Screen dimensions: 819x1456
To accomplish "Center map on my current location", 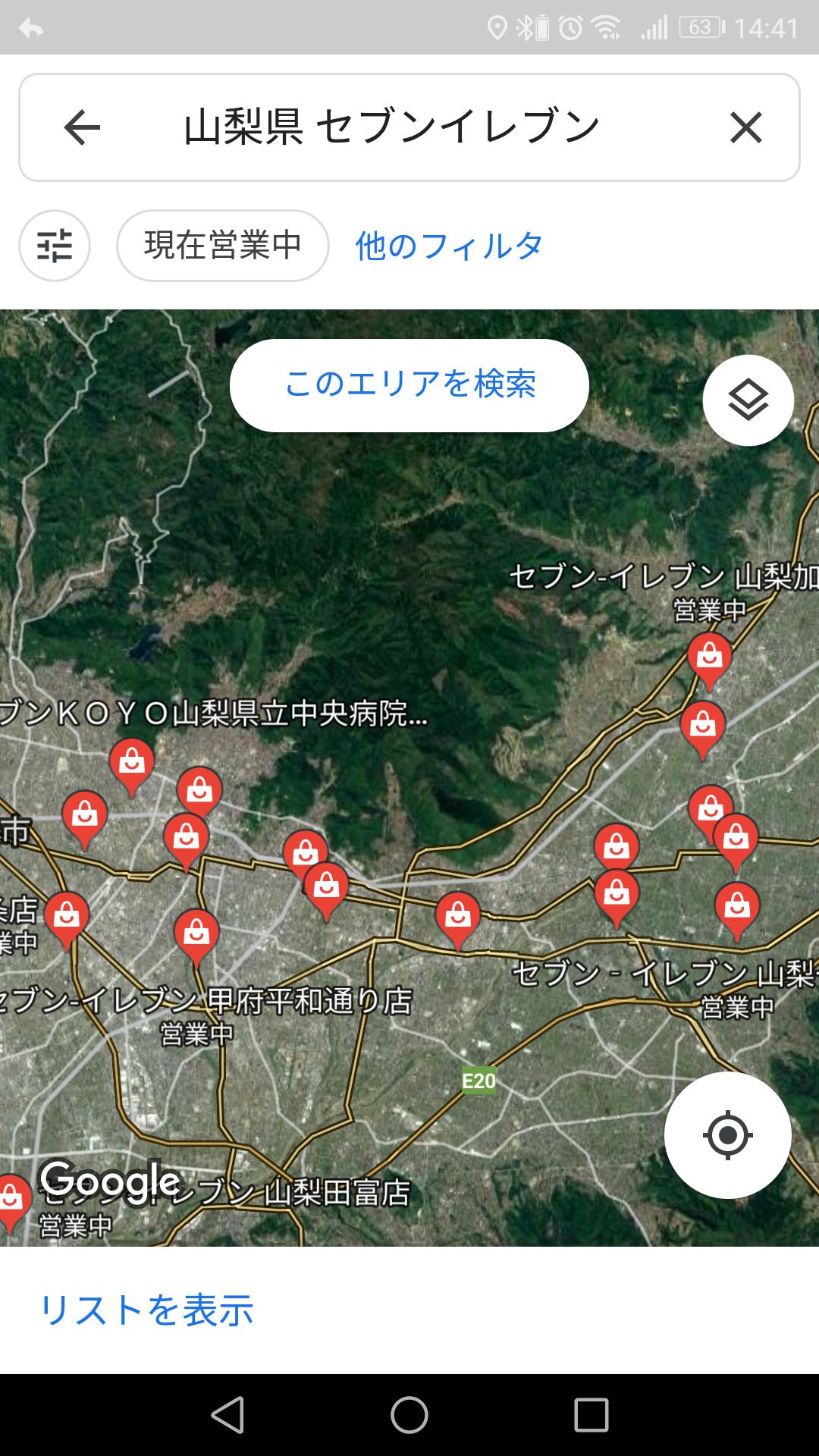I will point(728,1135).
